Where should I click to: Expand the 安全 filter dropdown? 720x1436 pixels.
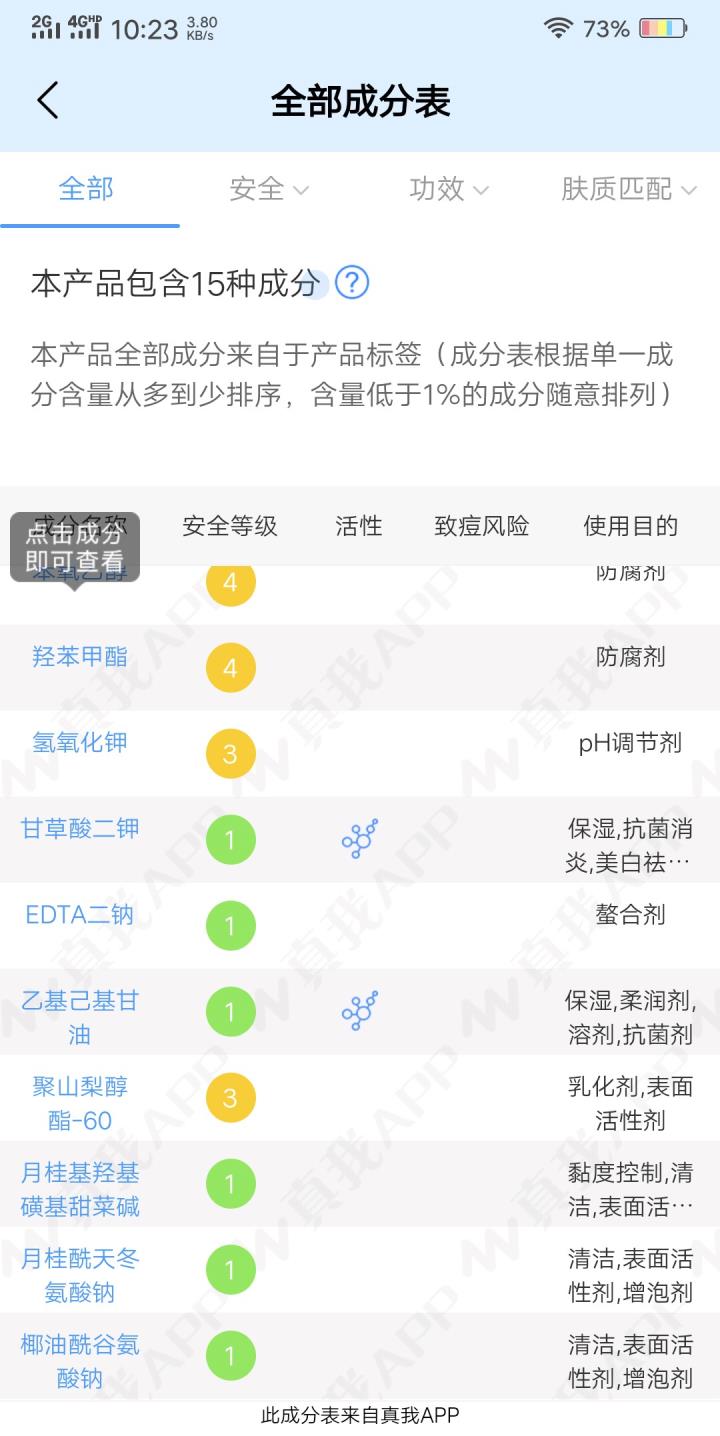(x=268, y=189)
